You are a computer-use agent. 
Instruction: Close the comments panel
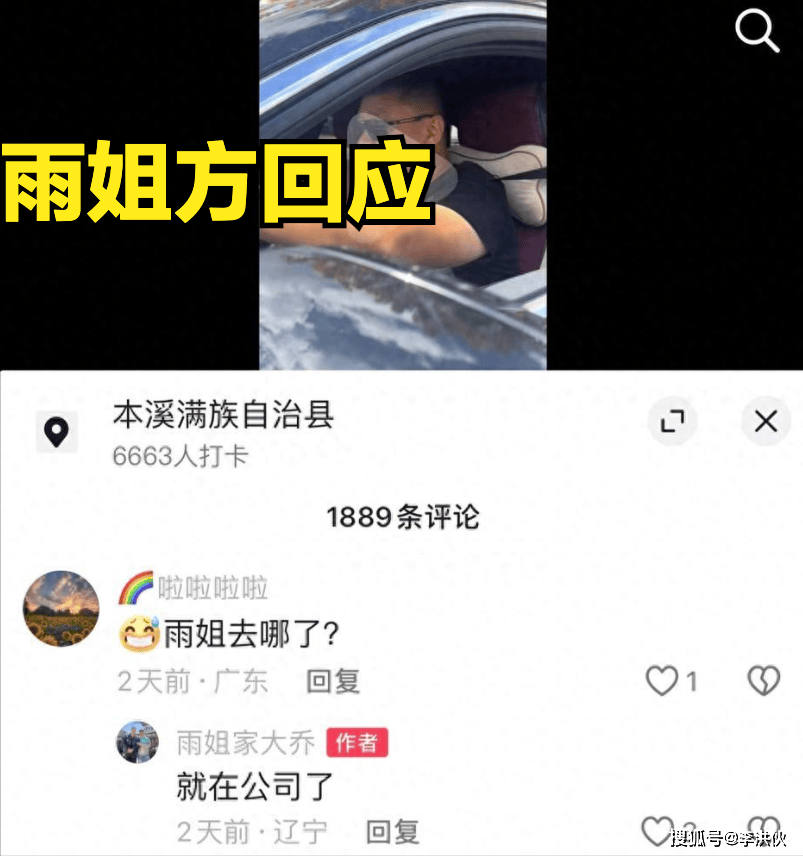[765, 422]
